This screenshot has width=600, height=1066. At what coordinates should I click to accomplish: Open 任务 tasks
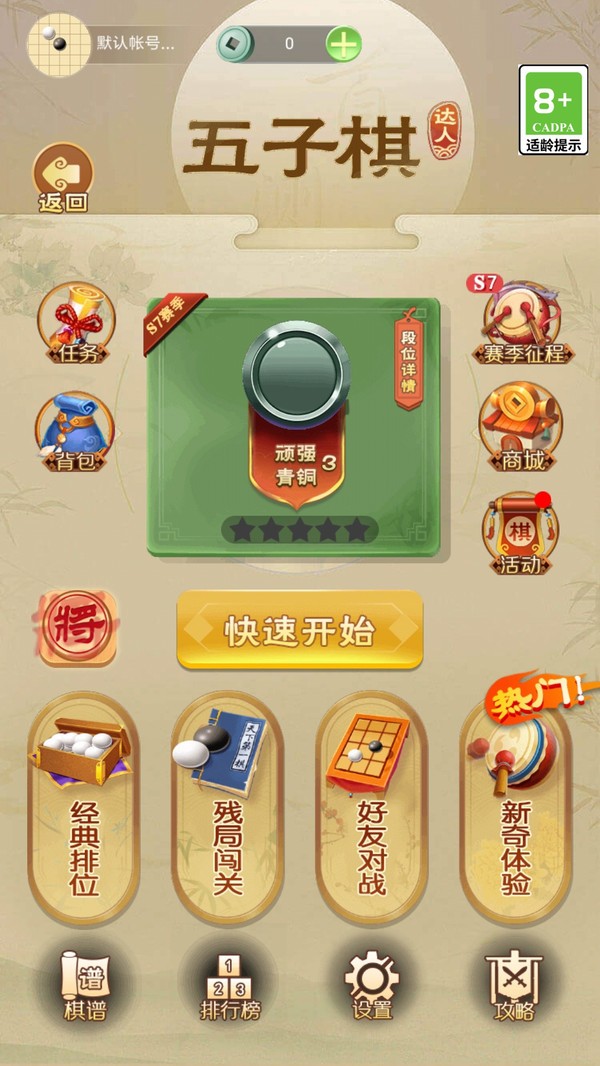(76, 322)
